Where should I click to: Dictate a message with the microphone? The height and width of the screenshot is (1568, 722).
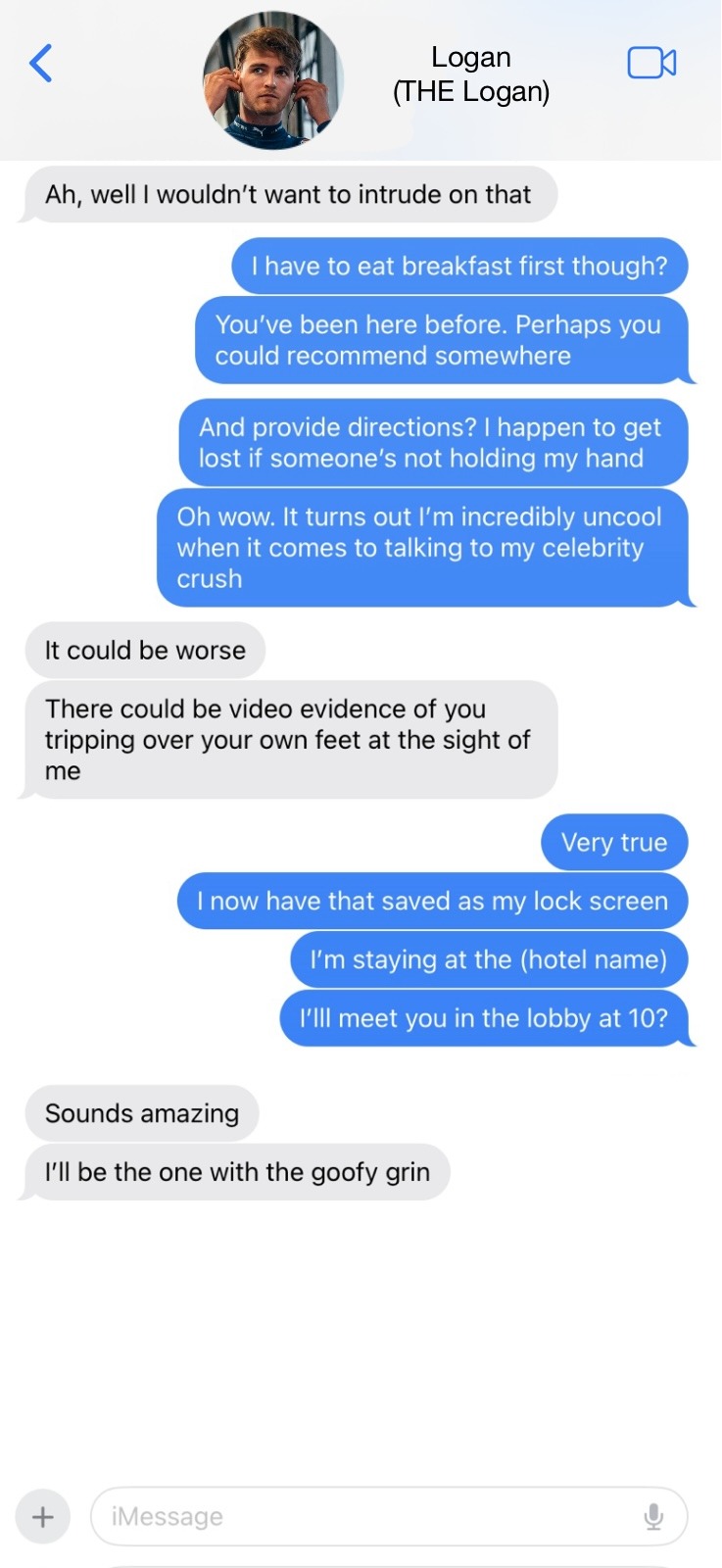653,1517
